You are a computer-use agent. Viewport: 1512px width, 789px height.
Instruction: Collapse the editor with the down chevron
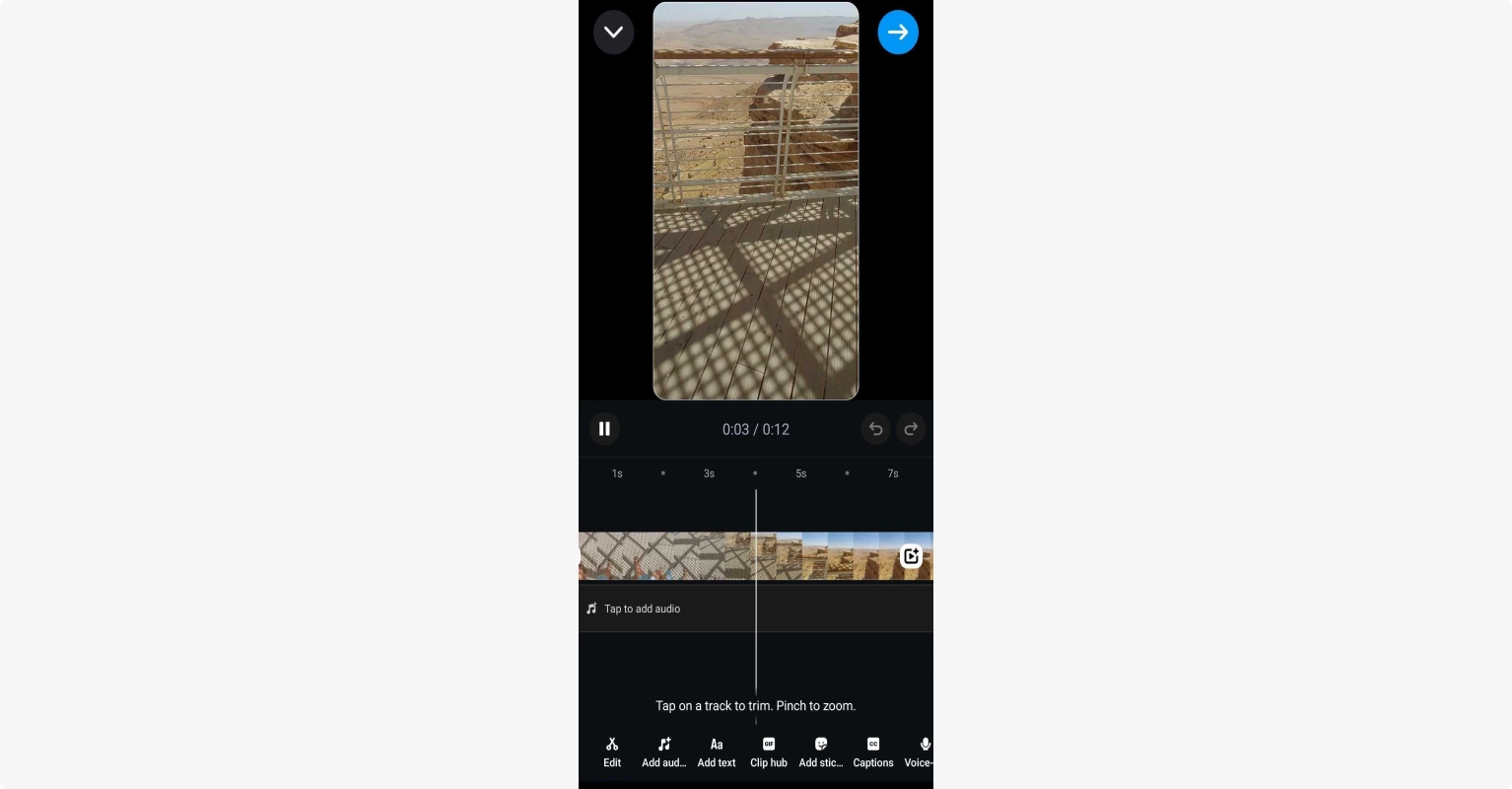[613, 33]
